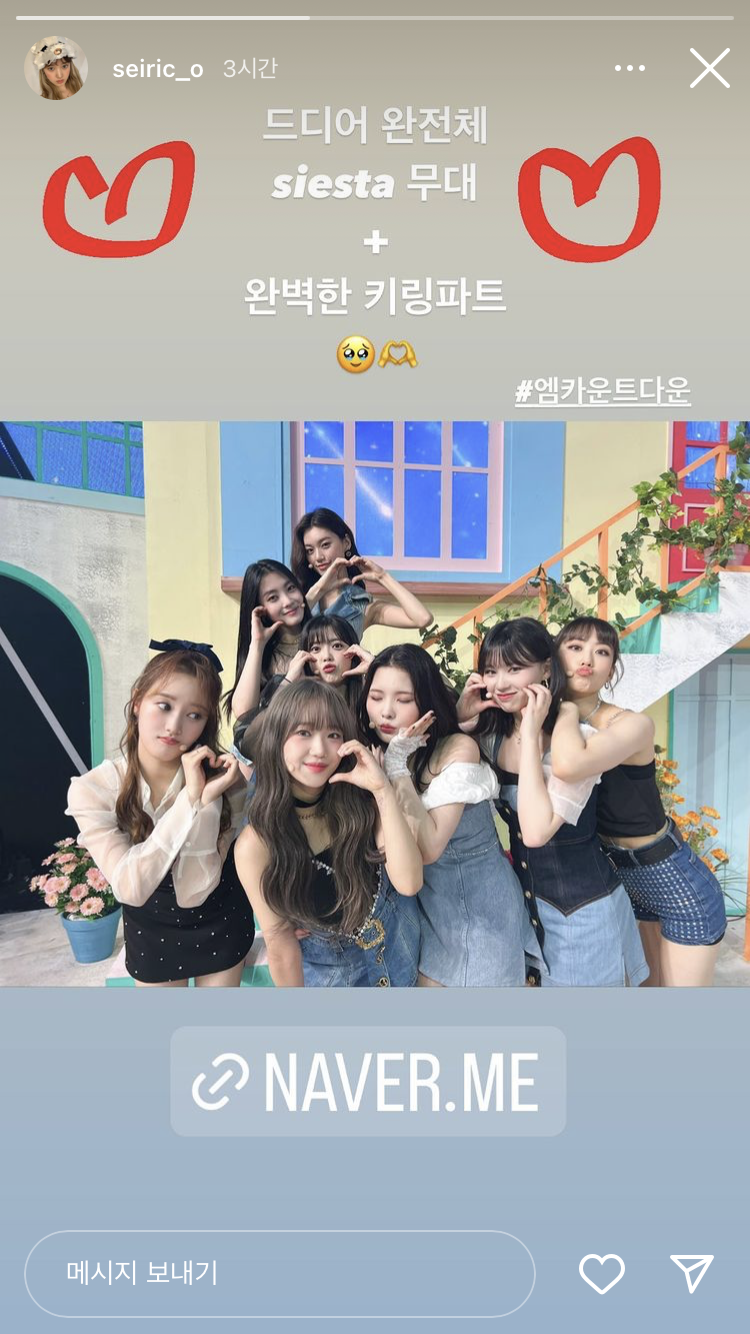Tap the seiric_o username

[158, 69]
